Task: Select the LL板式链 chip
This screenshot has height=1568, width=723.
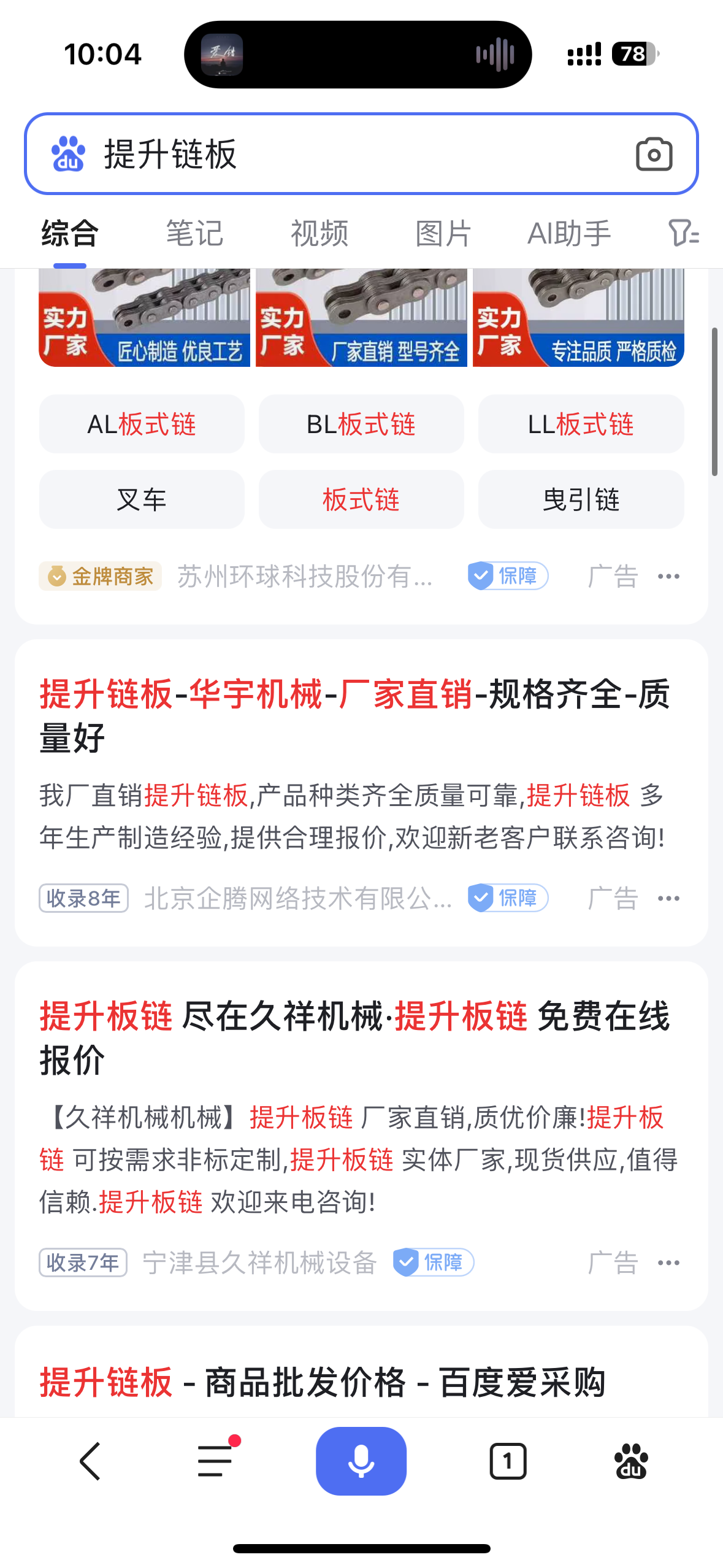Action: pos(581,424)
